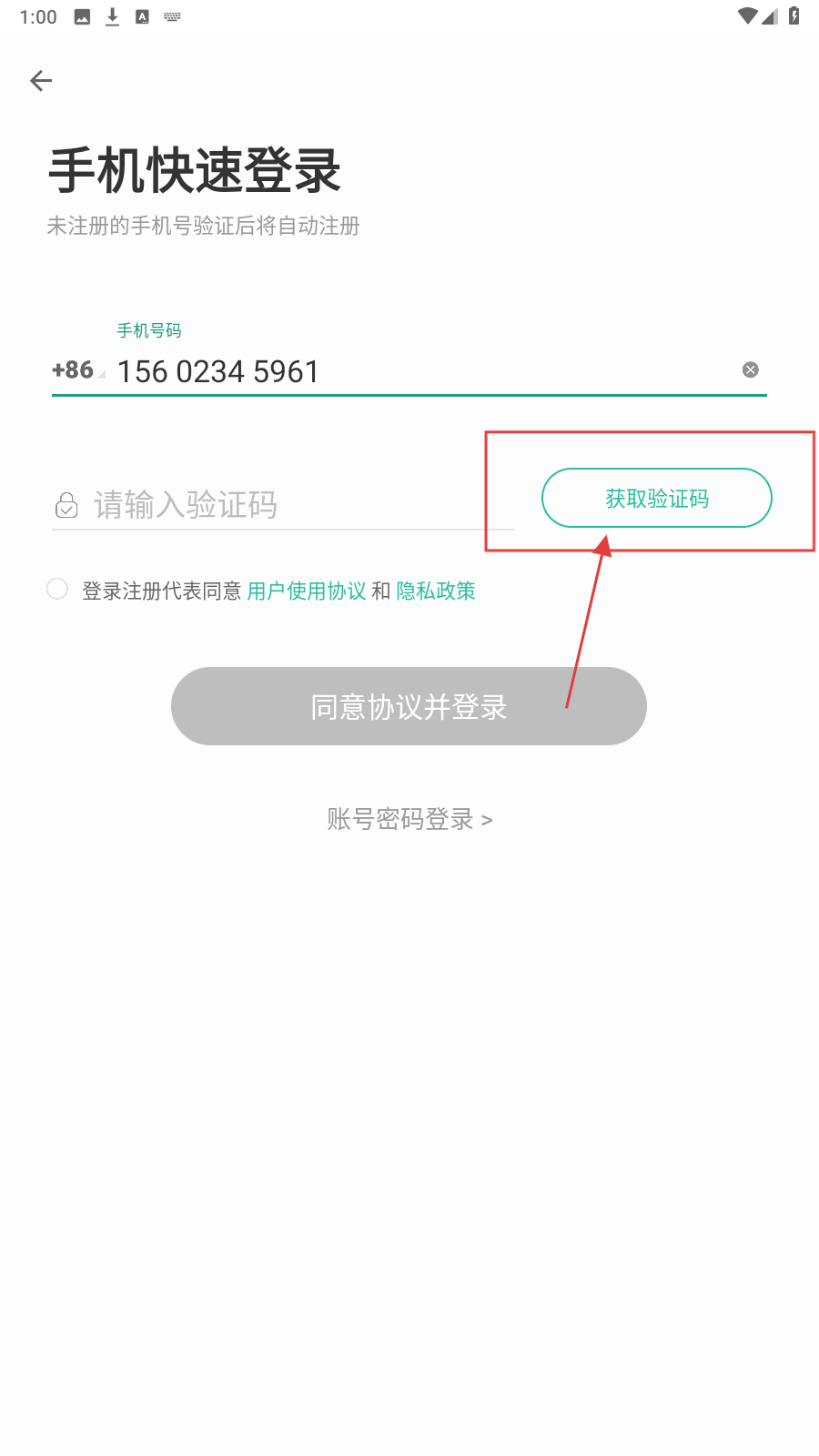The width and height of the screenshot is (819, 1456).
Task: Clear the entered phone number
Action: pyautogui.click(x=750, y=369)
